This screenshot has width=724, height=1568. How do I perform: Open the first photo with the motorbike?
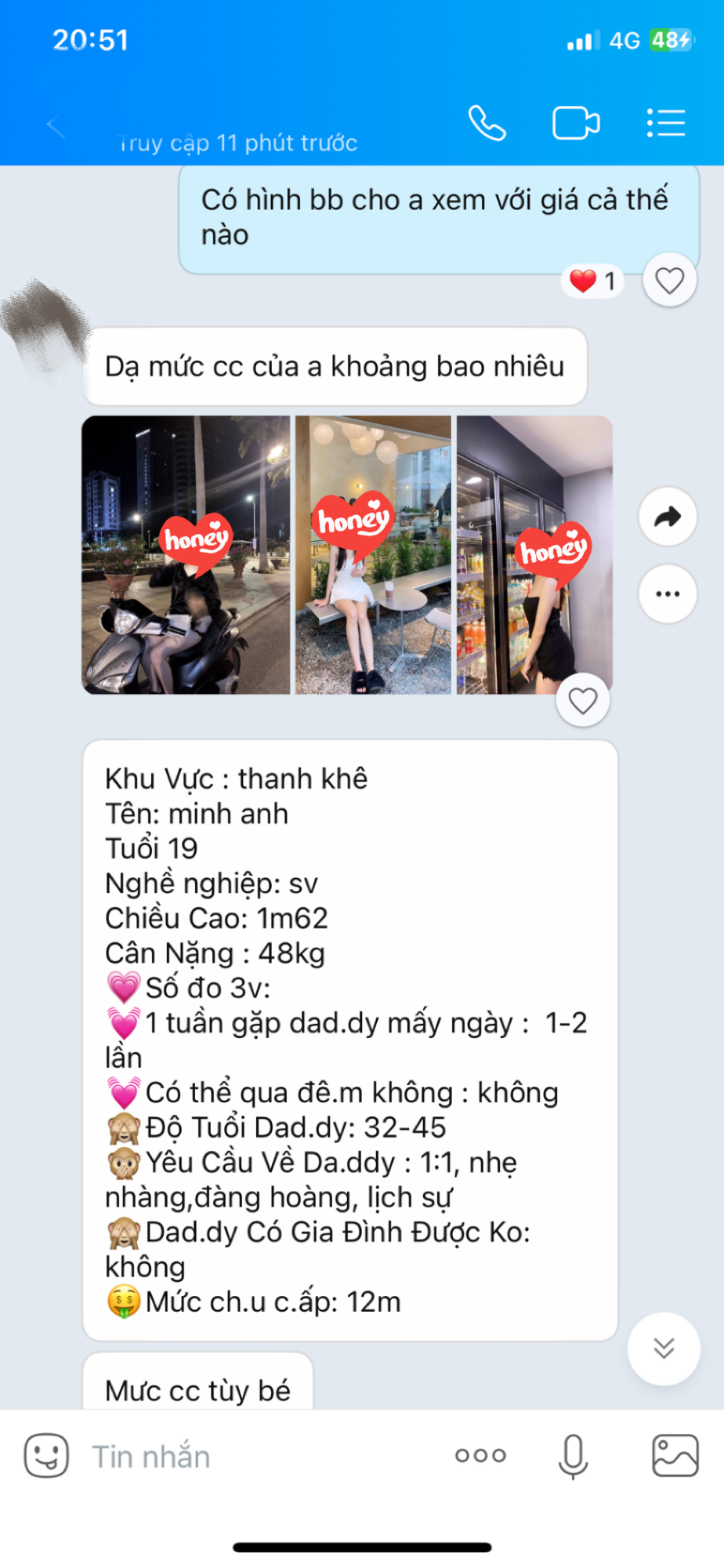coord(186,555)
